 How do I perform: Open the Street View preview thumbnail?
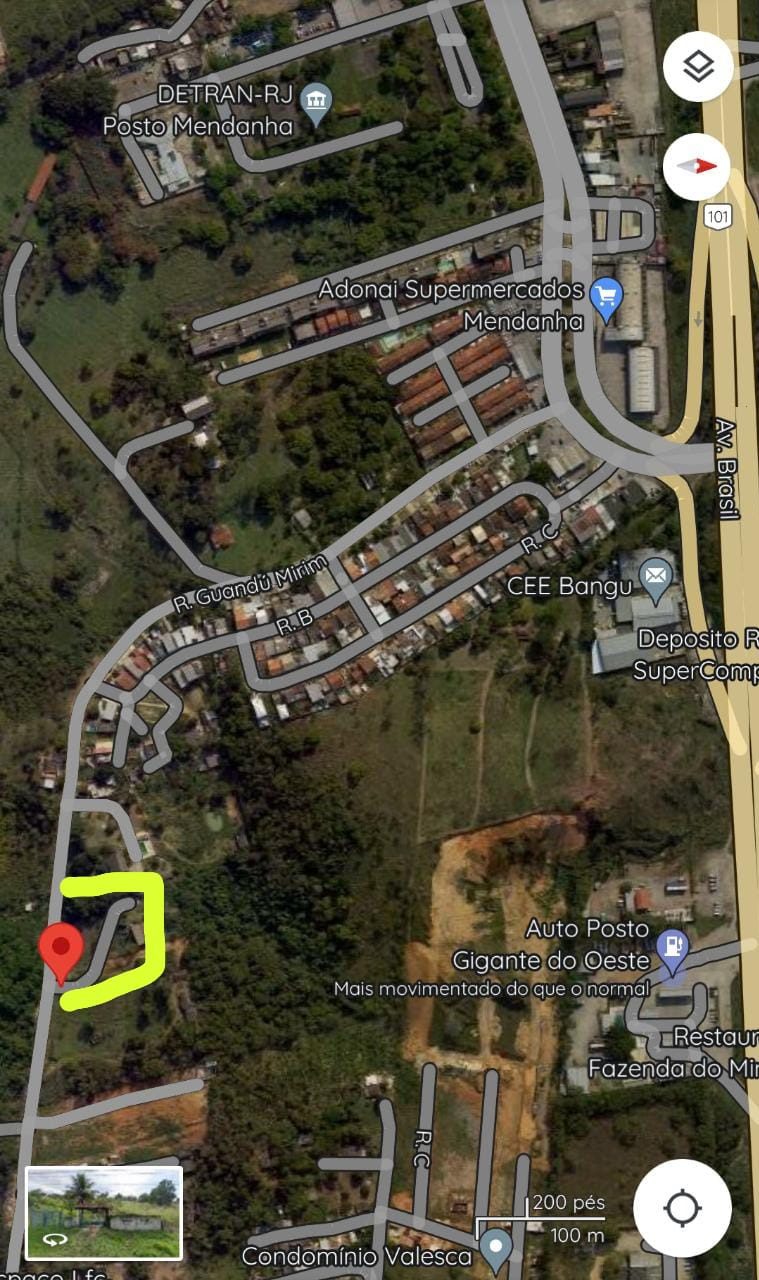click(x=104, y=1212)
